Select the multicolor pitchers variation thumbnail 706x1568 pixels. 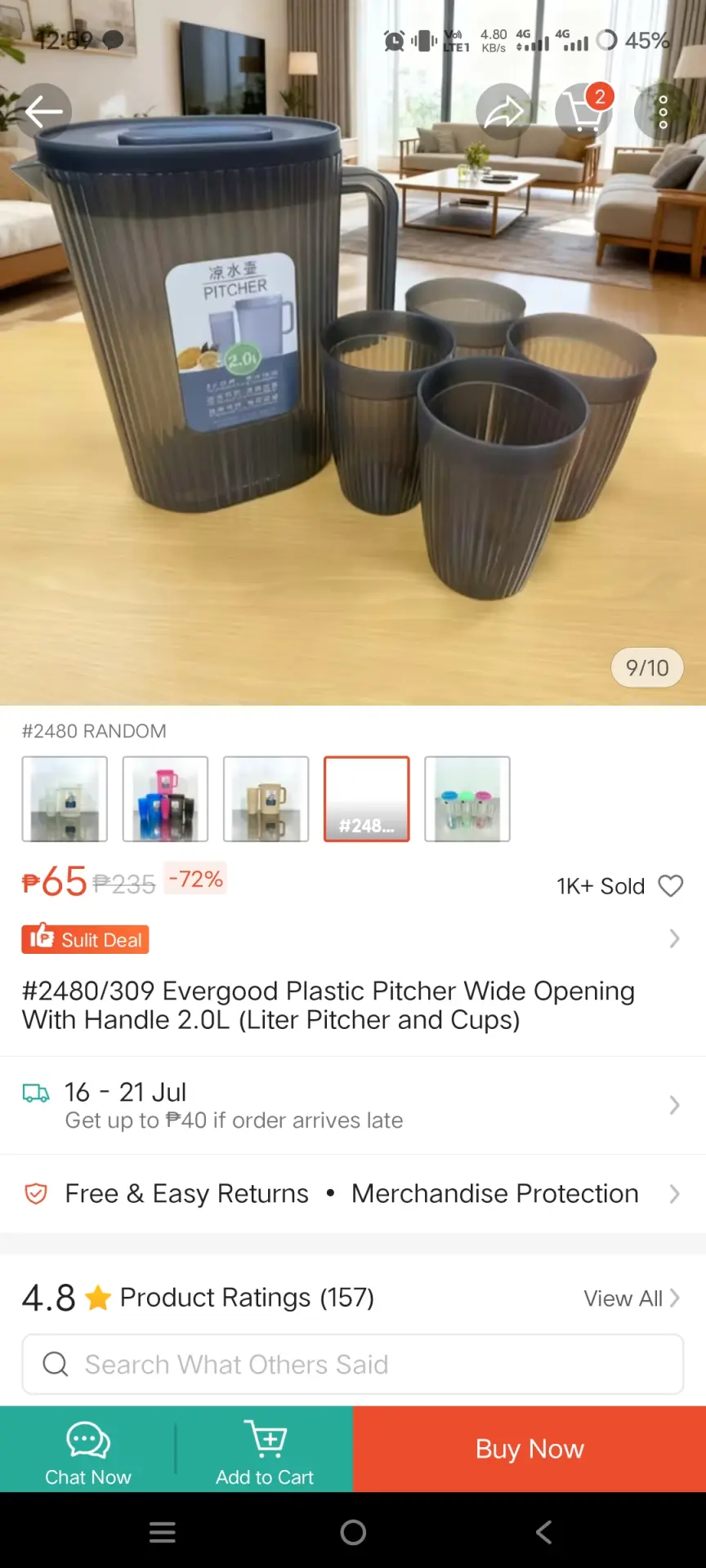pos(165,799)
